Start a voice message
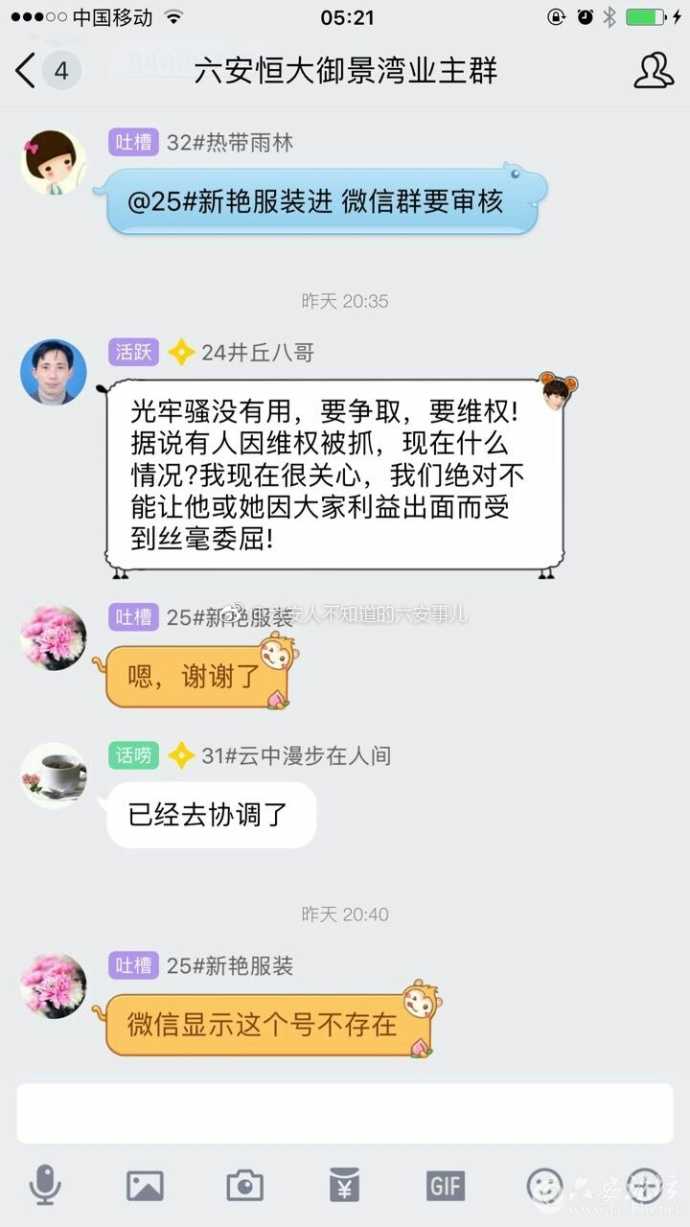 point(45,1186)
